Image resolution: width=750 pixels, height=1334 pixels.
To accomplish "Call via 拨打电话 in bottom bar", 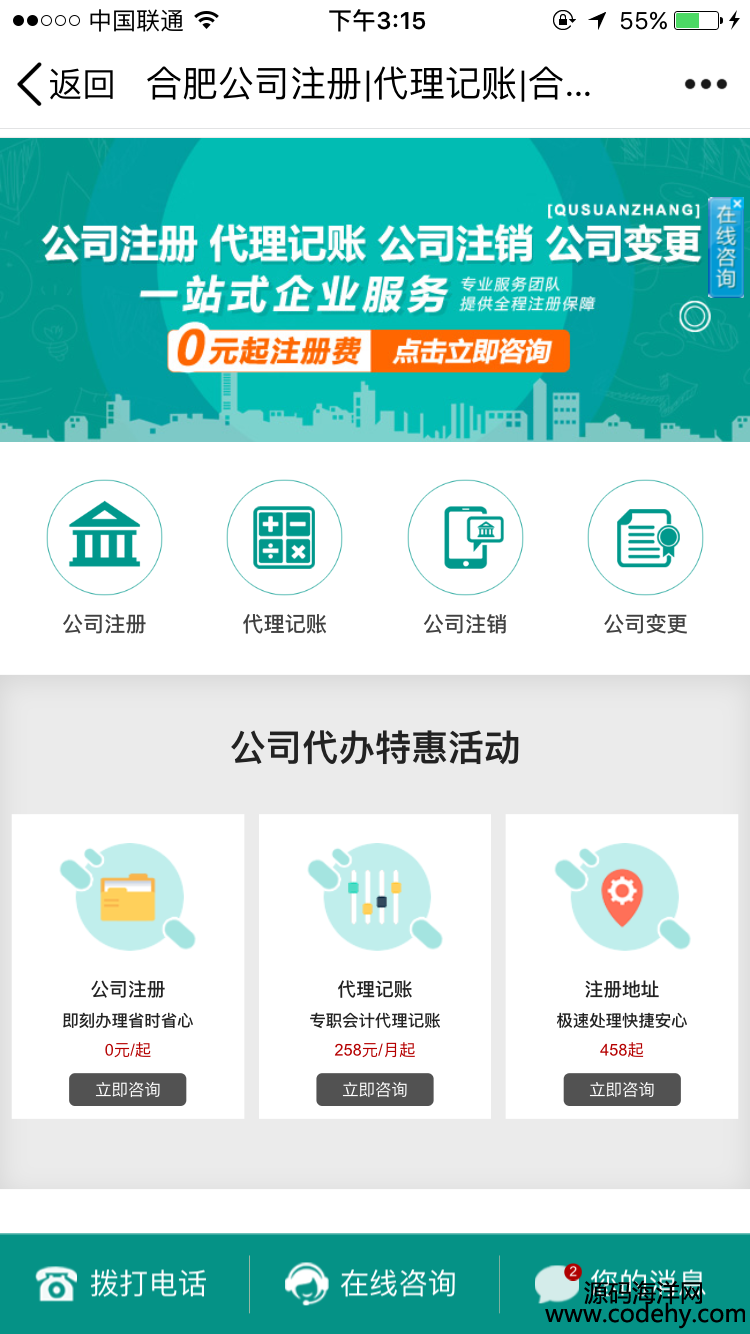I will coord(122,1283).
